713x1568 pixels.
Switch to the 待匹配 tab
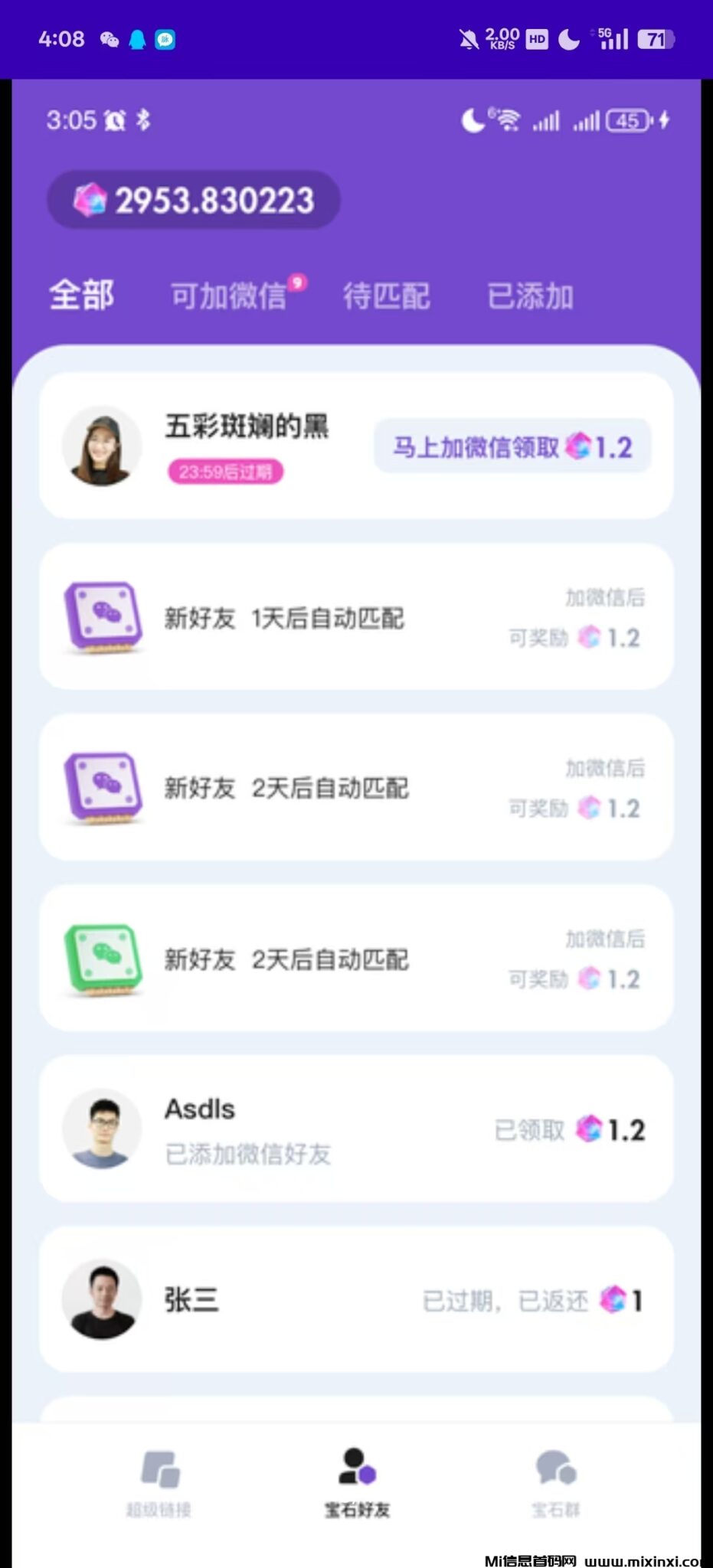pyautogui.click(x=386, y=295)
